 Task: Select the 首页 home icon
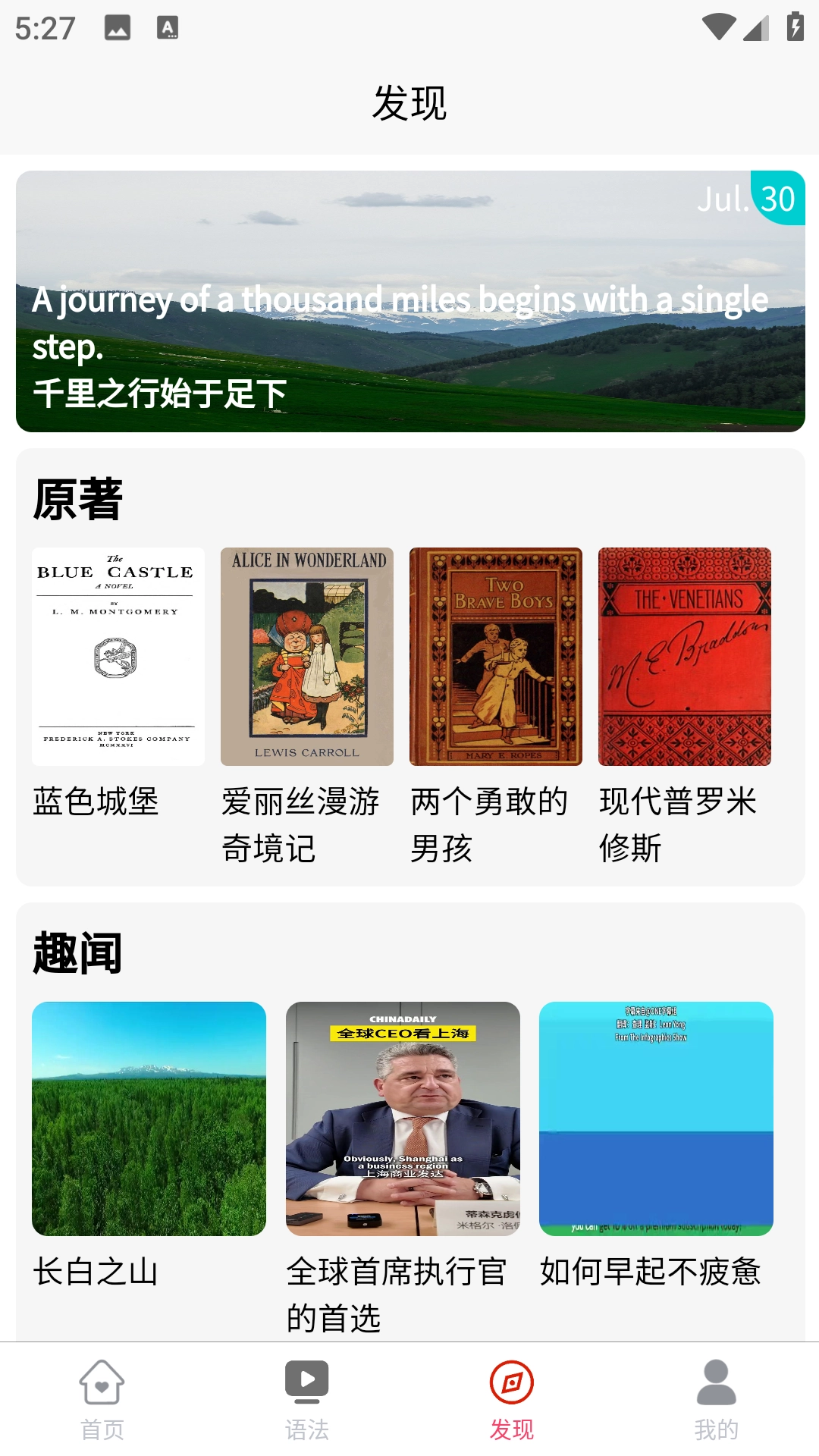101,1382
